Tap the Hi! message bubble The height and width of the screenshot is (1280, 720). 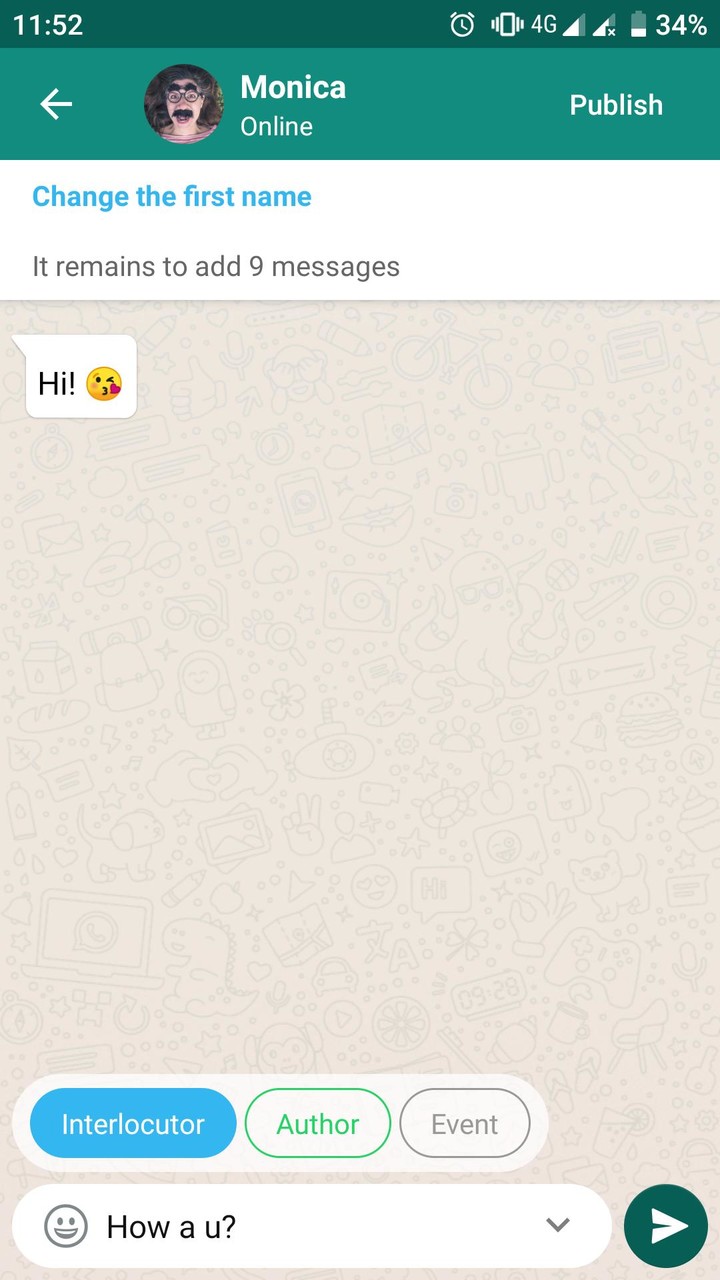point(80,381)
